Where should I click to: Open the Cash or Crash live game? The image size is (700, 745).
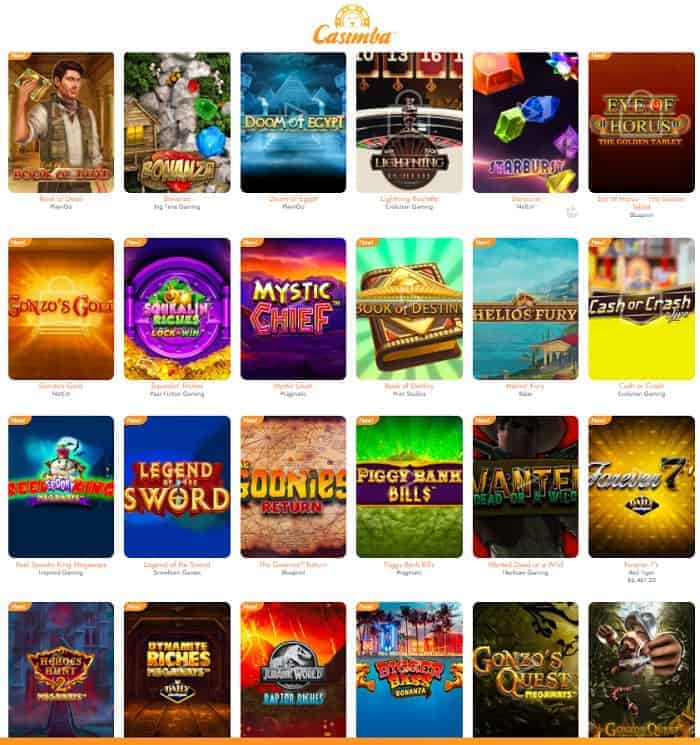(641, 308)
